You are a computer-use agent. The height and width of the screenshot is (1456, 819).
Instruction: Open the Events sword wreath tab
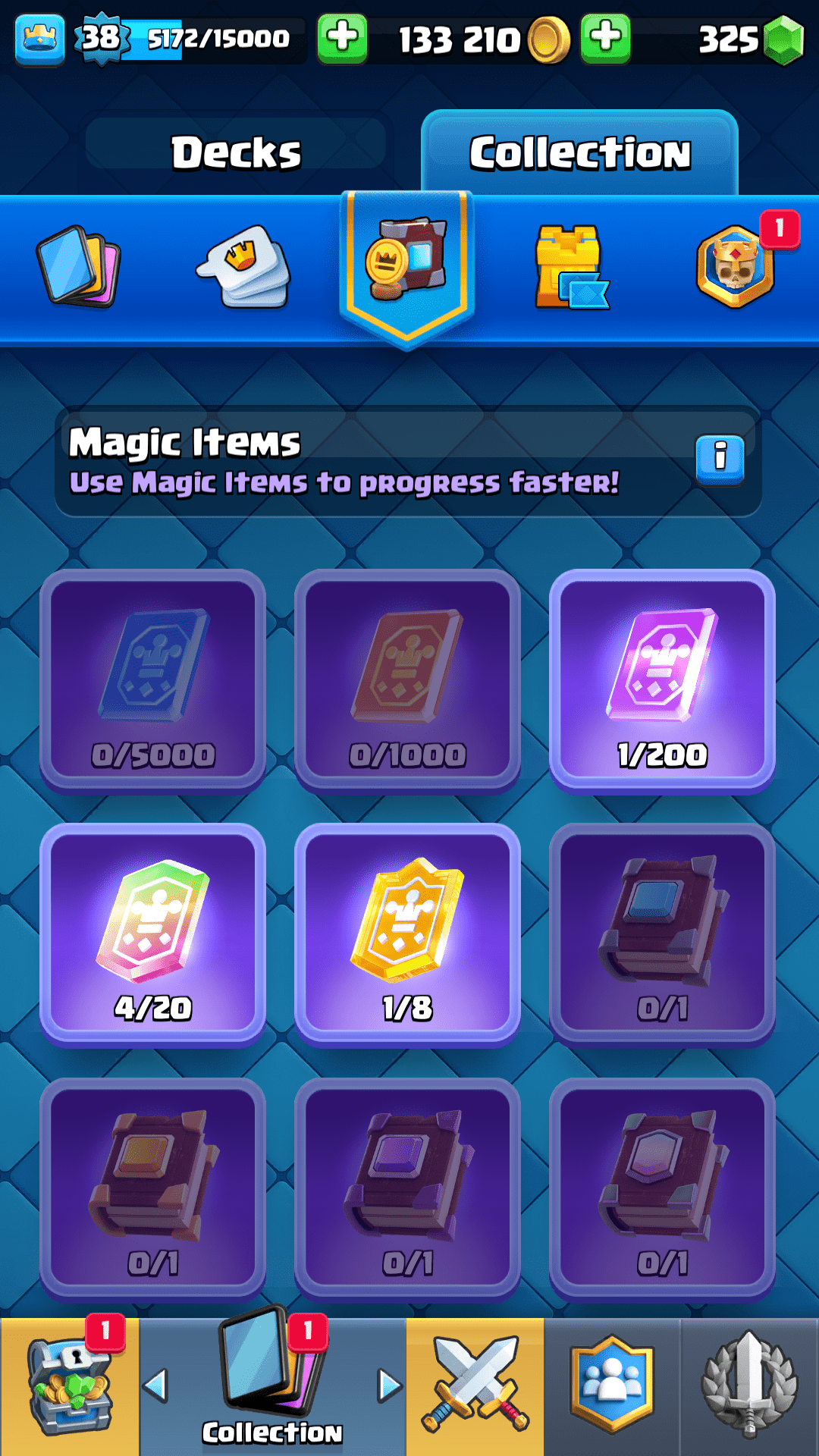(x=749, y=1386)
